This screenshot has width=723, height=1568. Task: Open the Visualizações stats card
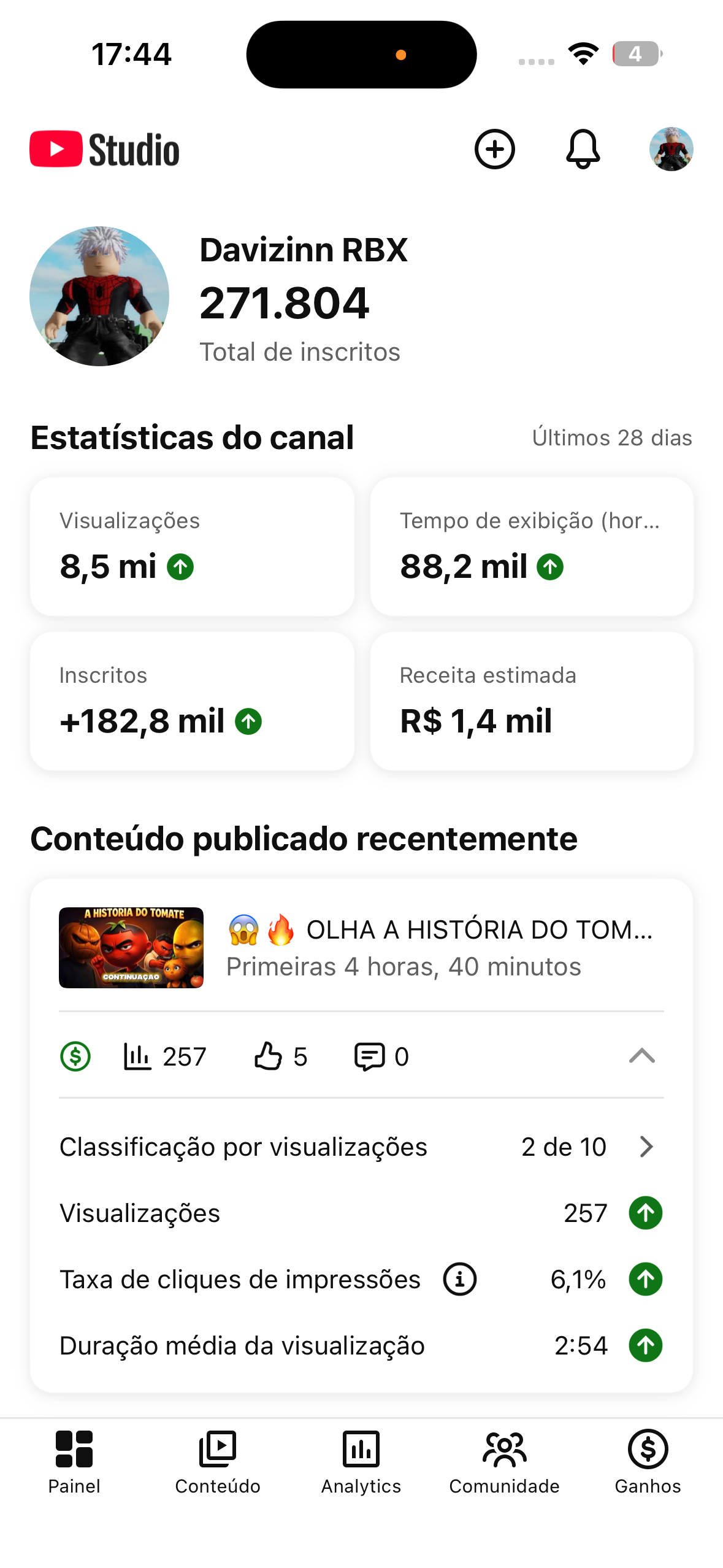[192, 547]
